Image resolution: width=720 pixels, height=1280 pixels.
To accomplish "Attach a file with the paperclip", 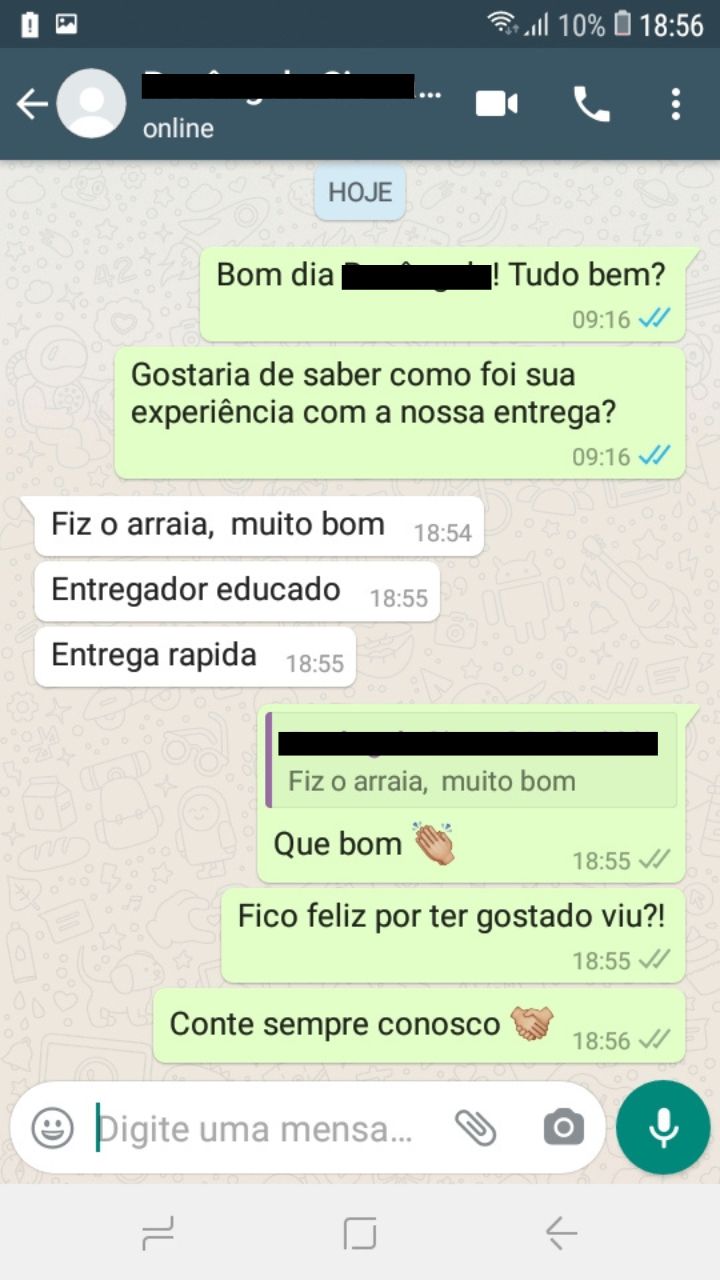I will tap(476, 1128).
